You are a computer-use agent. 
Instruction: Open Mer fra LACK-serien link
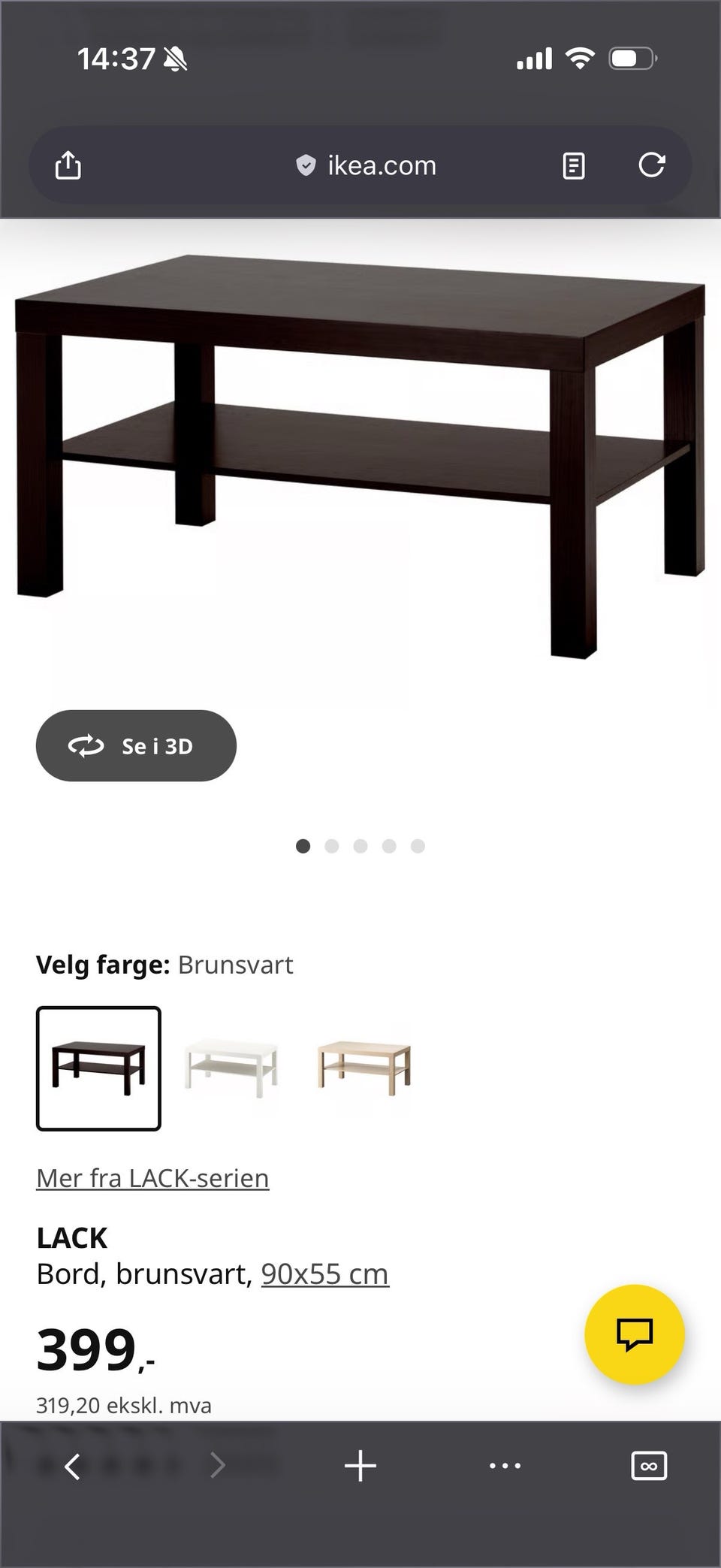coord(152,1177)
